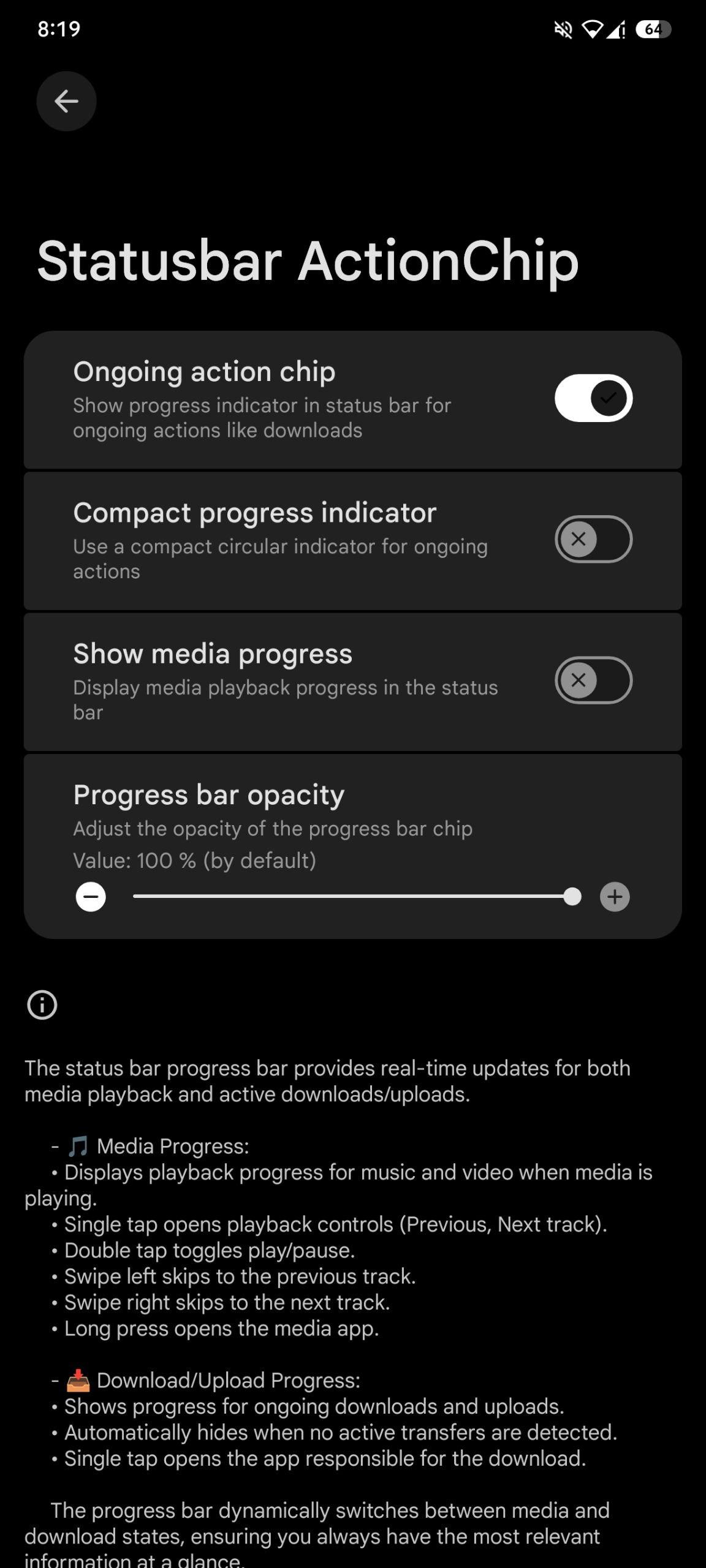Image resolution: width=706 pixels, height=1568 pixels.
Task: Increase progress bar opacity with plus button
Action: 615,897
